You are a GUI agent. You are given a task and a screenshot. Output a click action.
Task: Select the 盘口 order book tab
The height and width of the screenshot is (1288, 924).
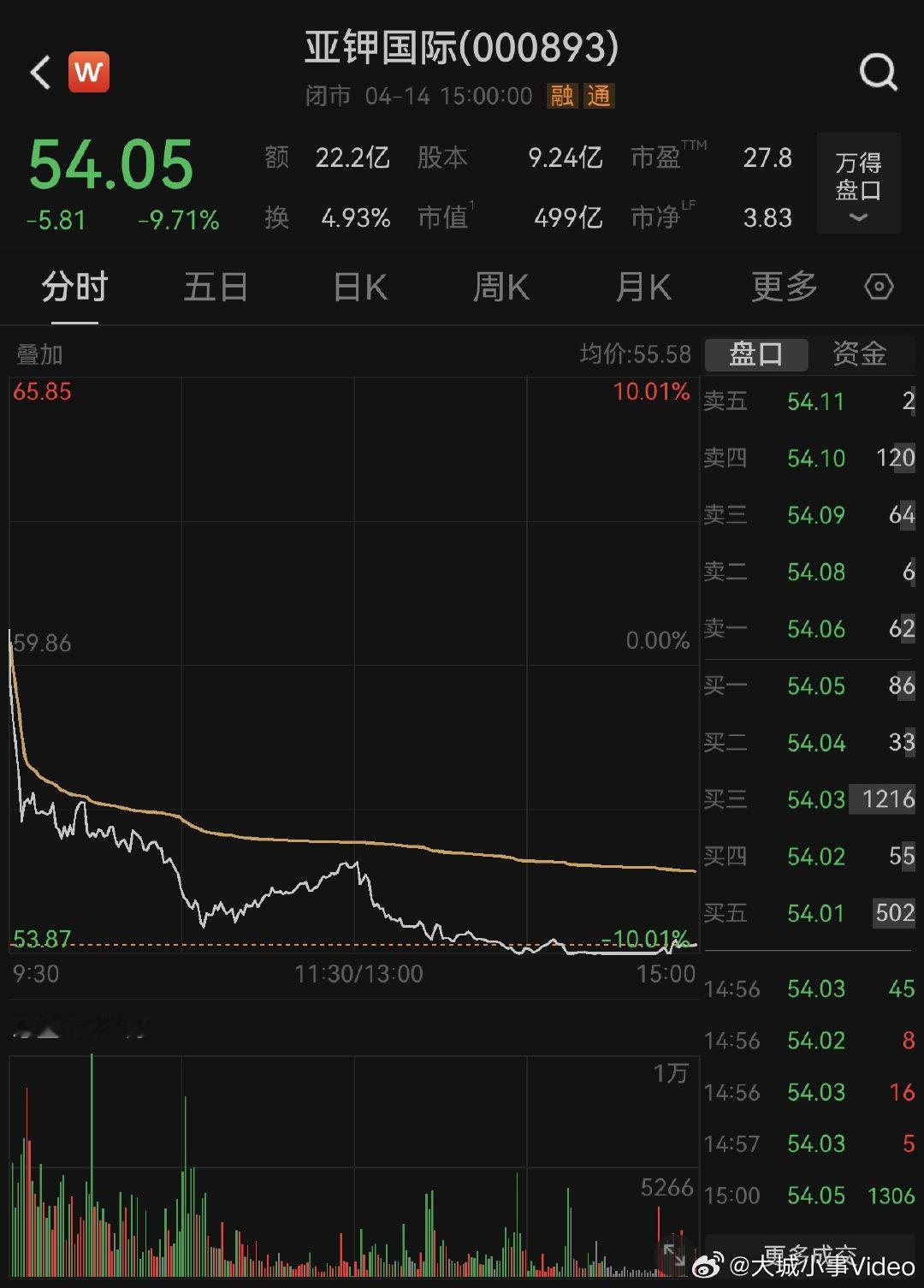pyautogui.click(x=756, y=353)
